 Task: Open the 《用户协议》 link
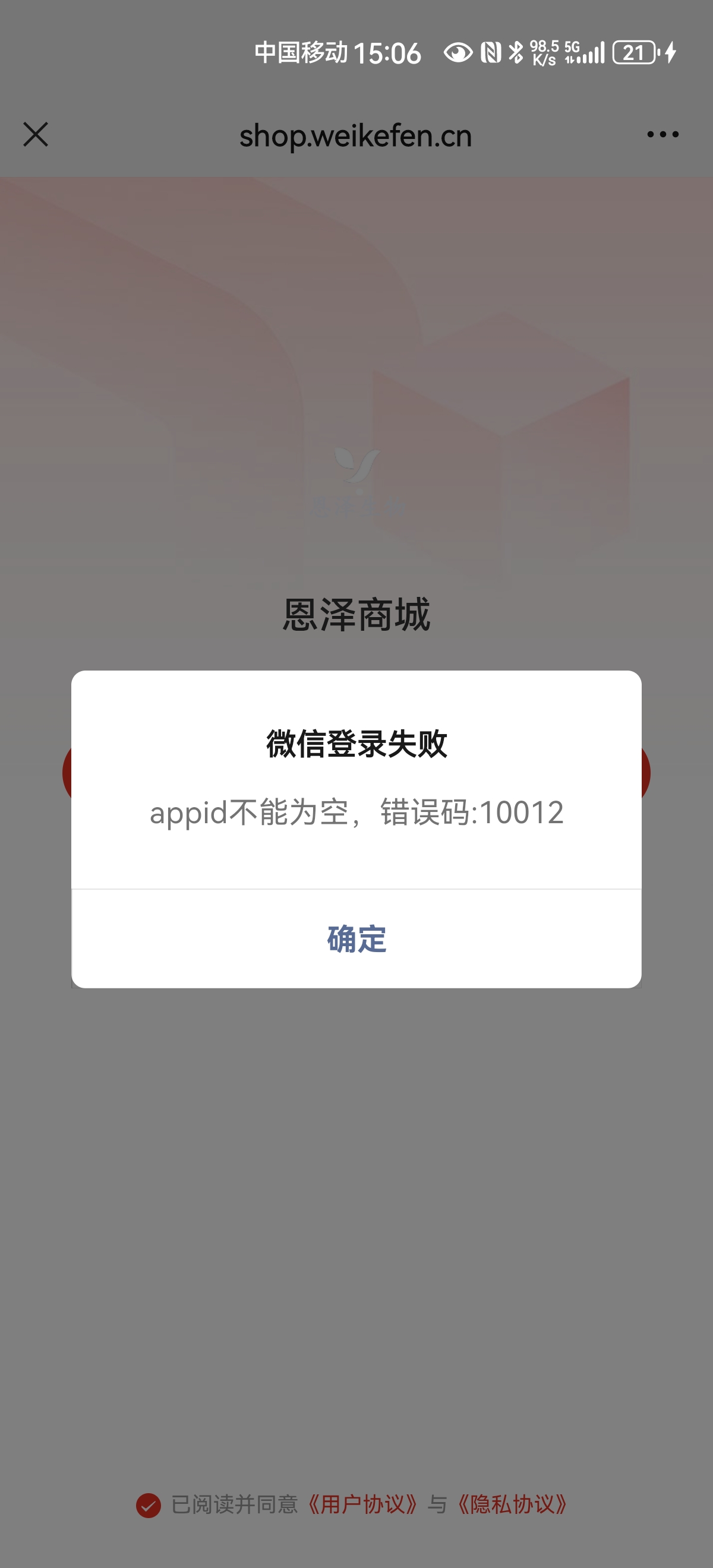(x=362, y=1504)
